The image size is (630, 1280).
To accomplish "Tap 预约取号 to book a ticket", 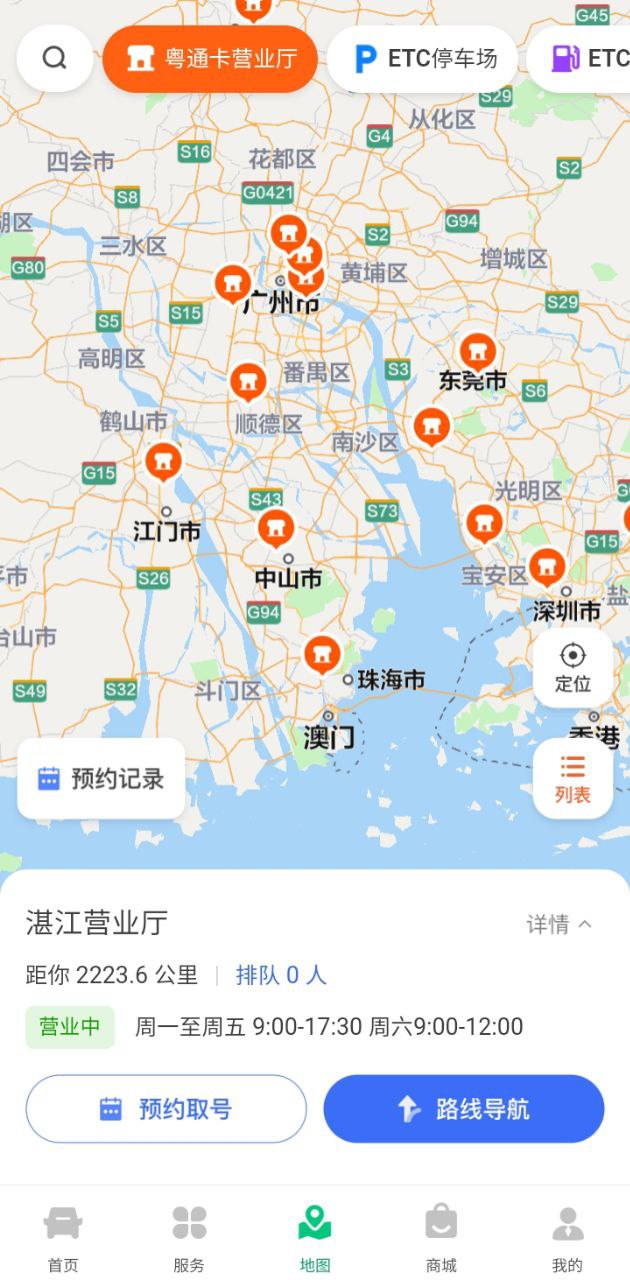I will coord(166,1108).
